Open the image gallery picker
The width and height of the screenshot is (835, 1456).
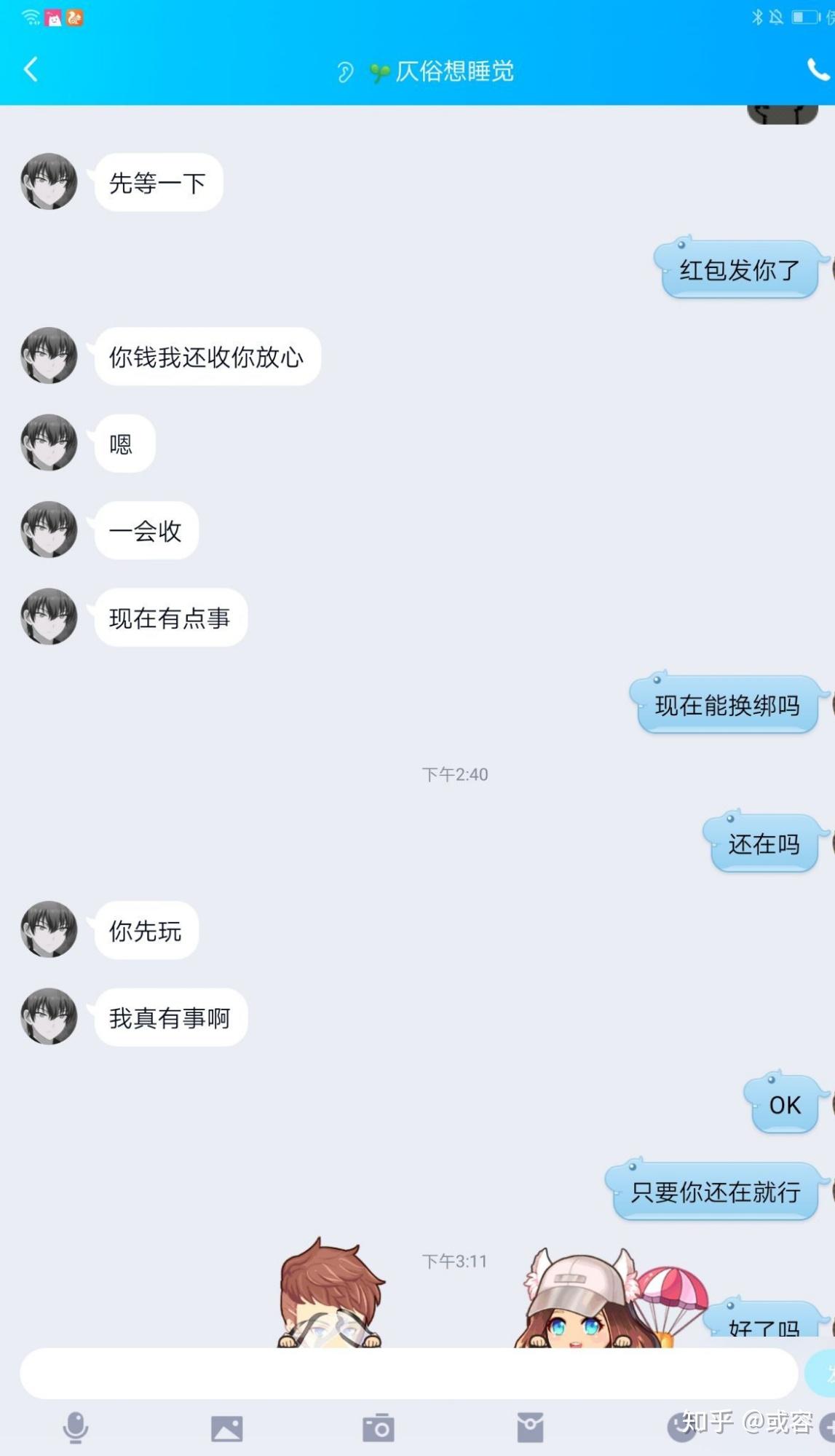227,1428
